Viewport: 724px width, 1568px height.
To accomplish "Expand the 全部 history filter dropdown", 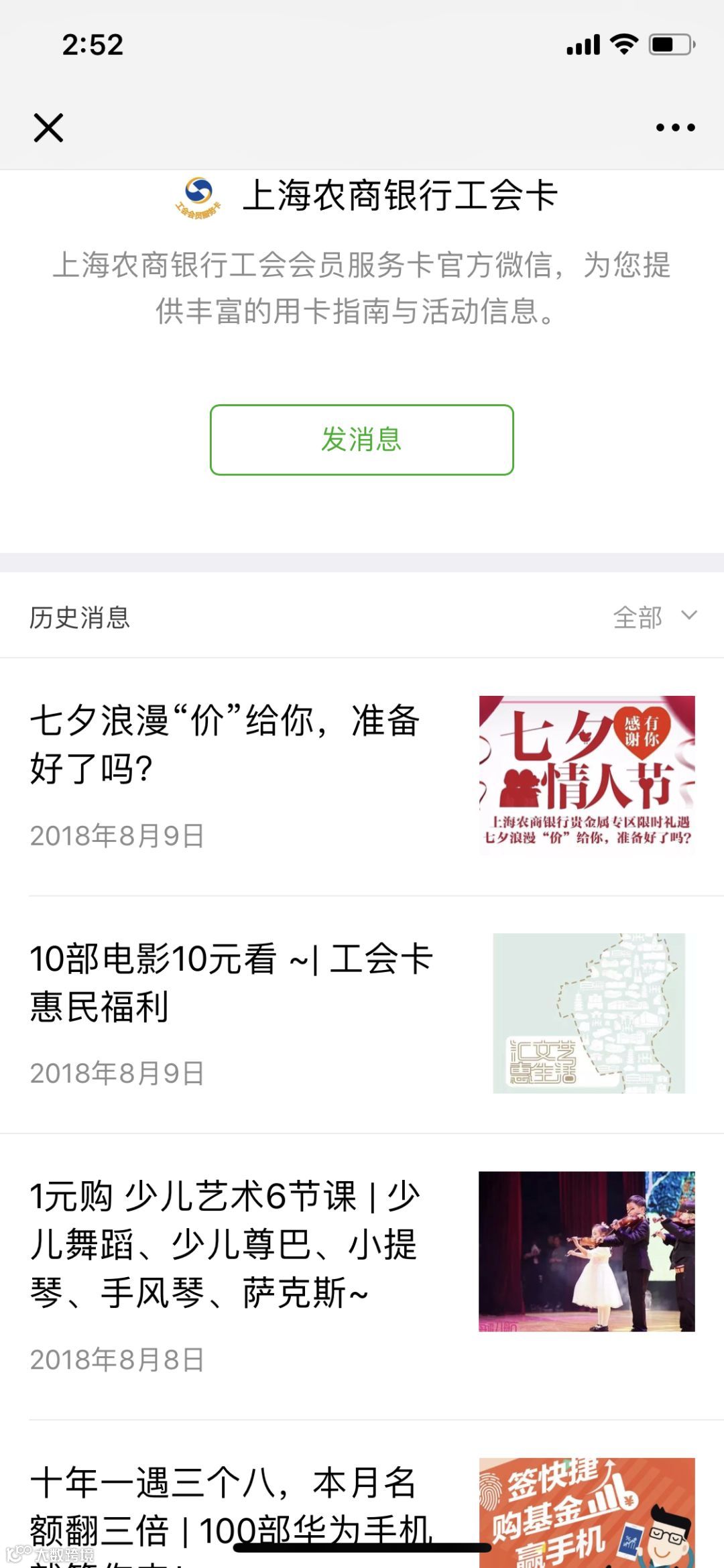I will pos(654,617).
